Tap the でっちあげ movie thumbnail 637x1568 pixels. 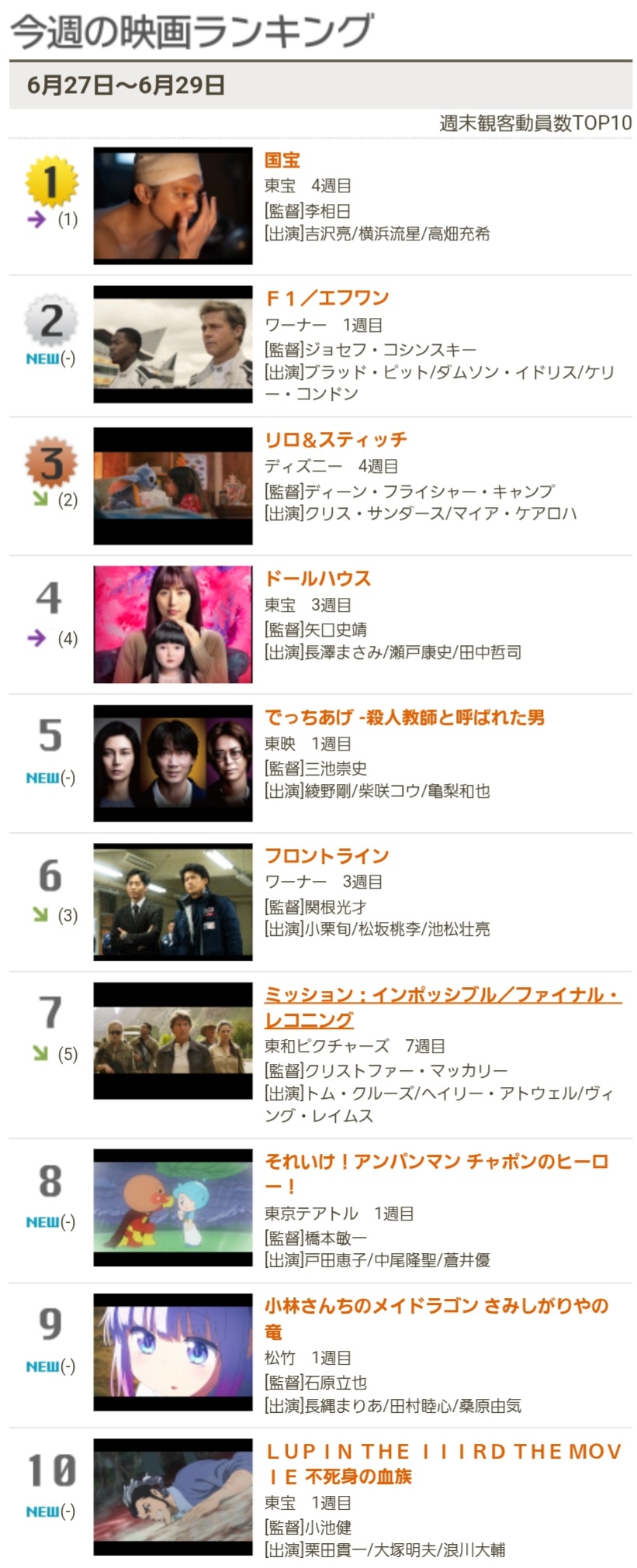(x=173, y=763)
